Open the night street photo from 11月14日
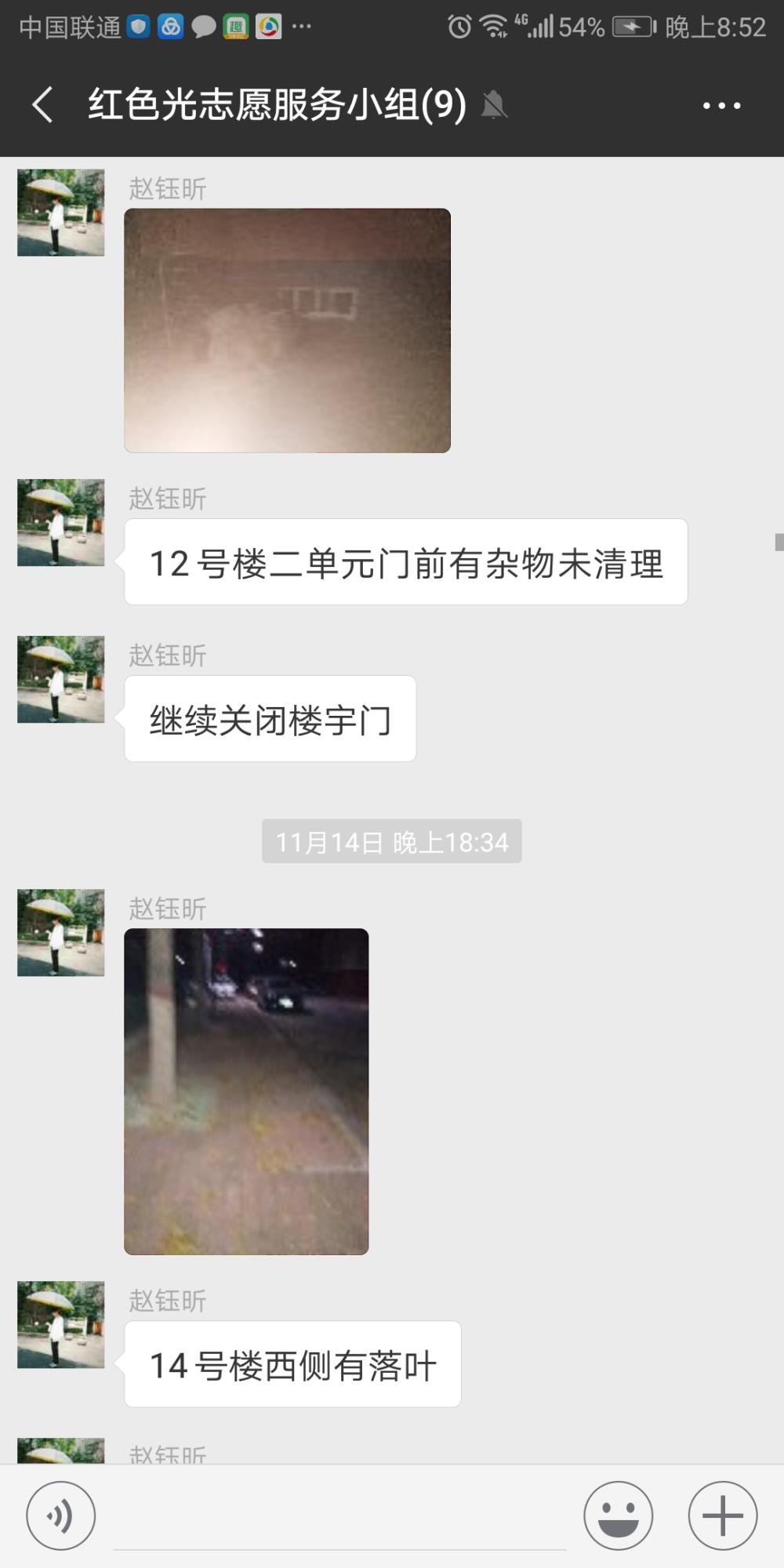 (246, 1091)
